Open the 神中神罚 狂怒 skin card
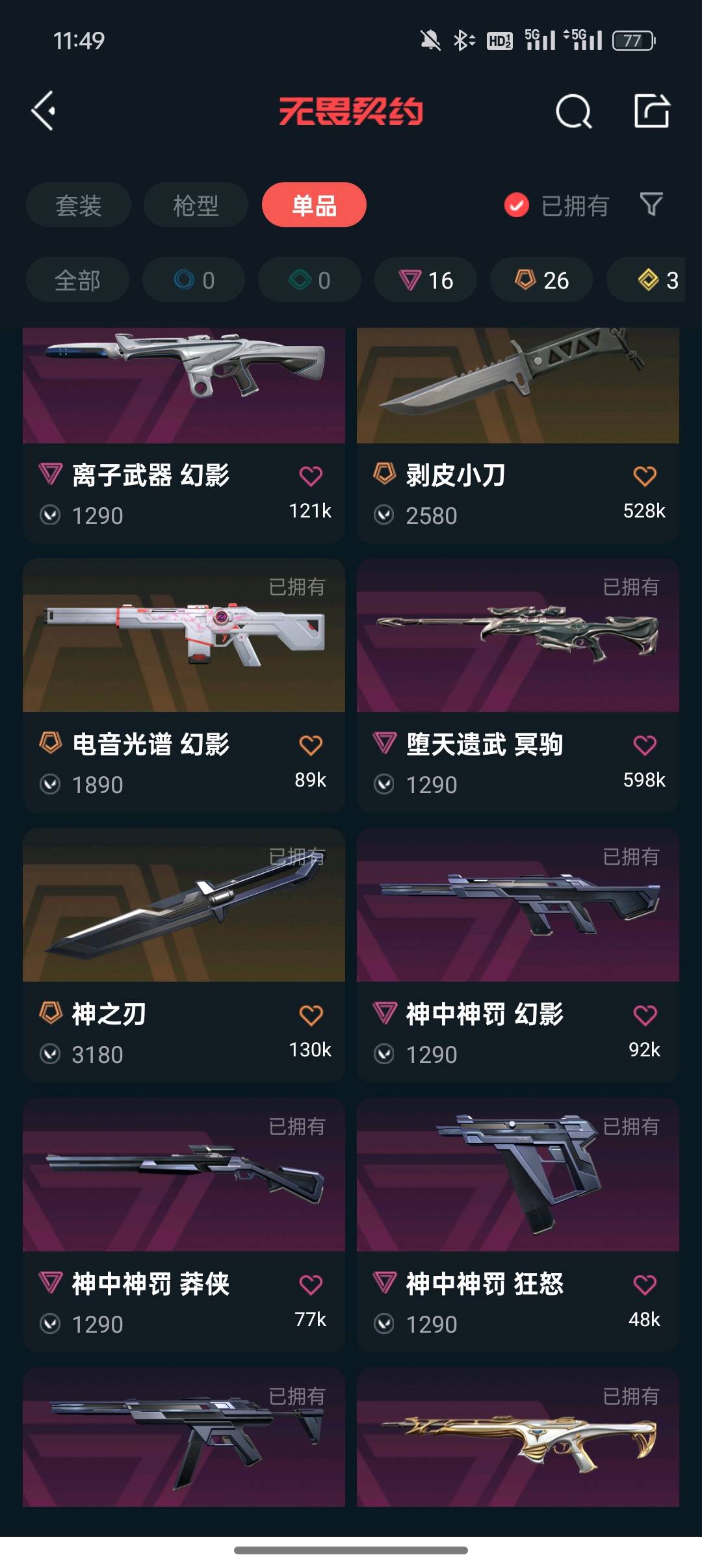The image size is (702, 1568). pos(518,1225)
